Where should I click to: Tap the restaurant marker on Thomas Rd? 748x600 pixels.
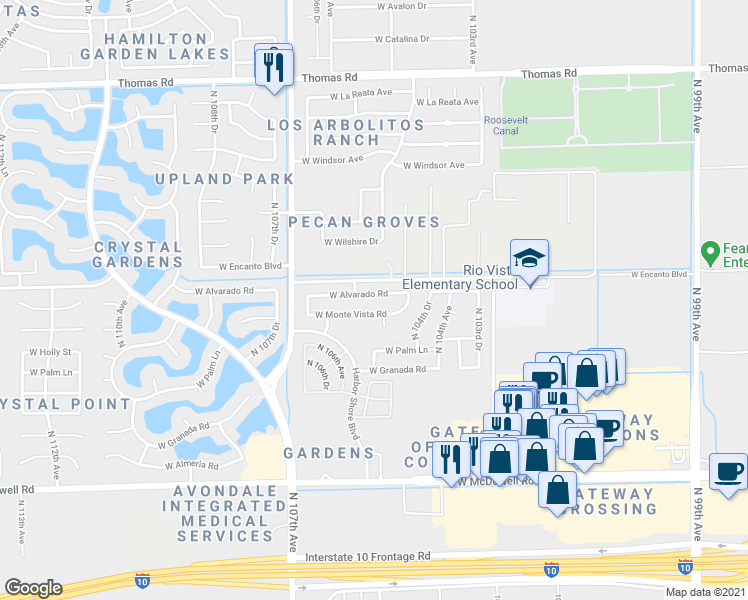(274, 69)
